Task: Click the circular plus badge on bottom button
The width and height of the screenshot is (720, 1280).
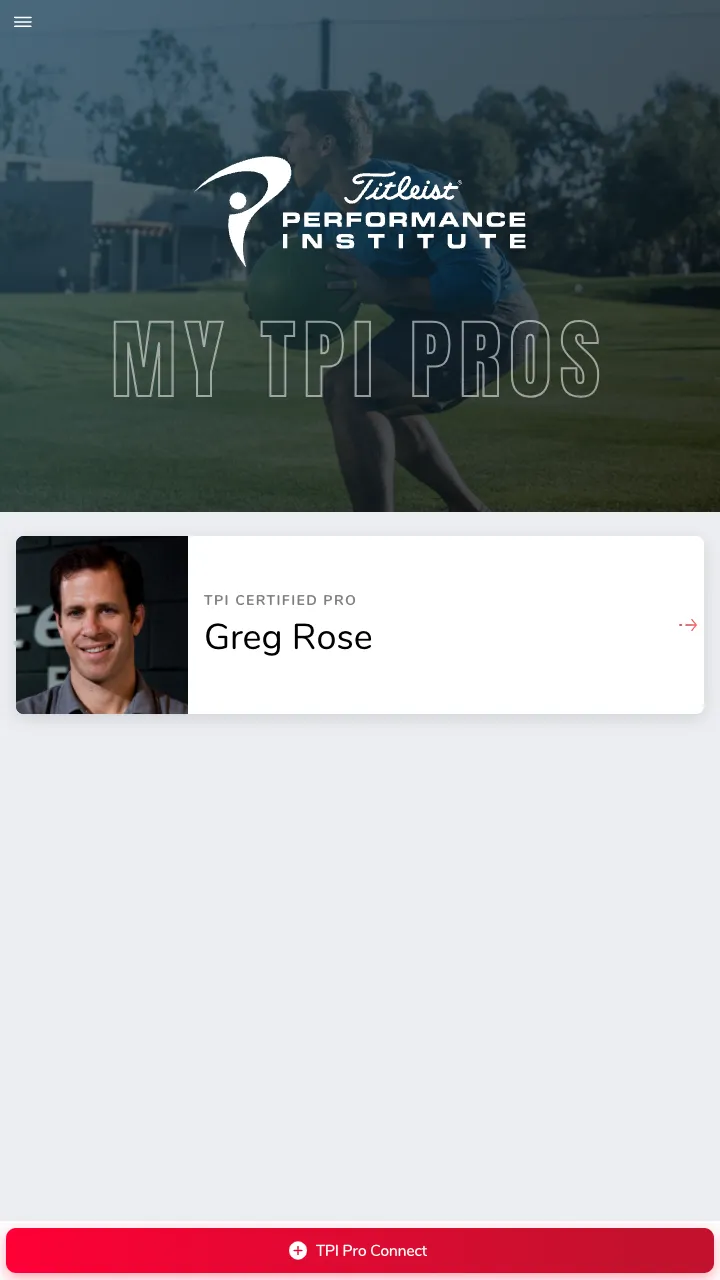Action: [298, 1250]
